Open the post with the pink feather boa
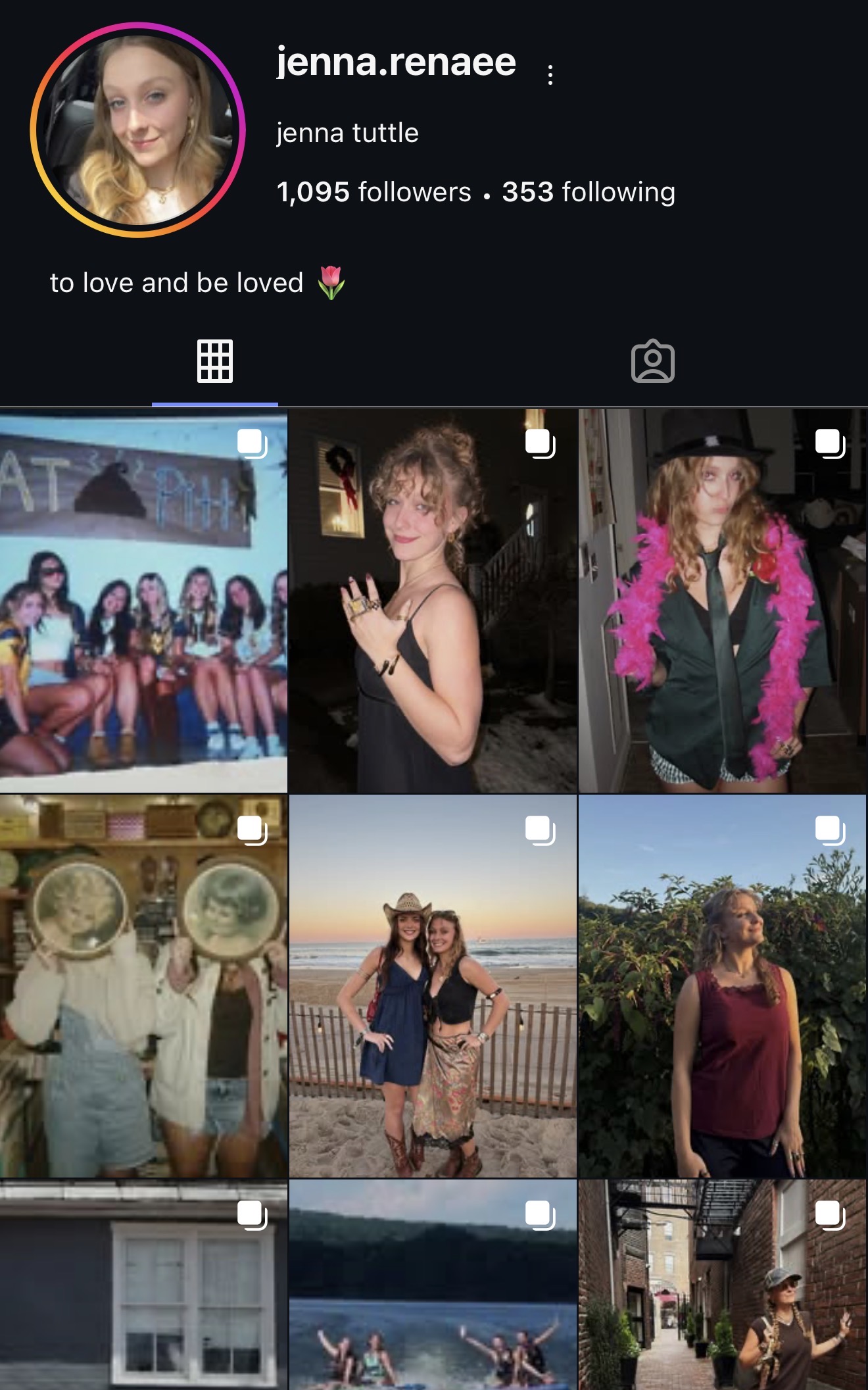Screen dimensions: 868x1390 pos(723,600)
